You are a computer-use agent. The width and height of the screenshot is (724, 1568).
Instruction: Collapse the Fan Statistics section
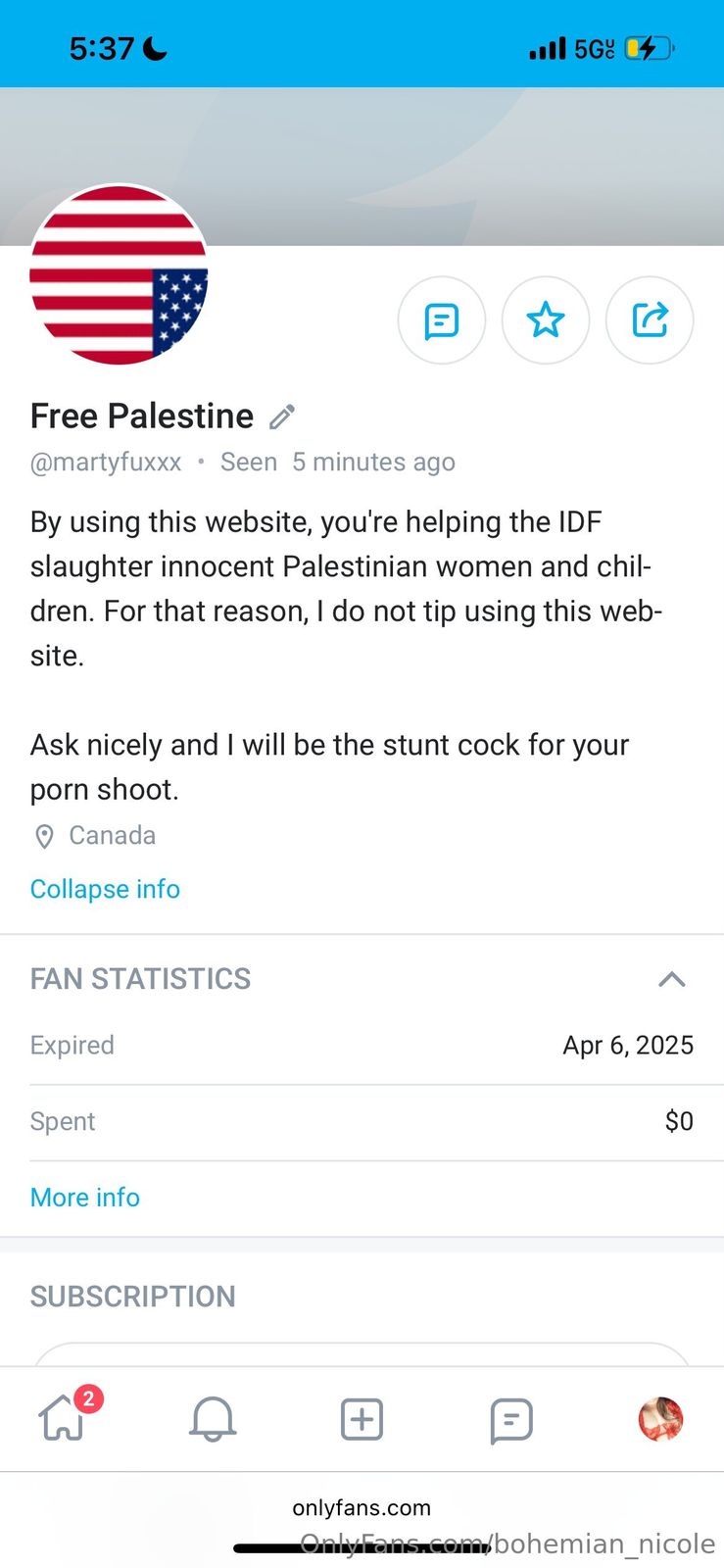[671, 979]
